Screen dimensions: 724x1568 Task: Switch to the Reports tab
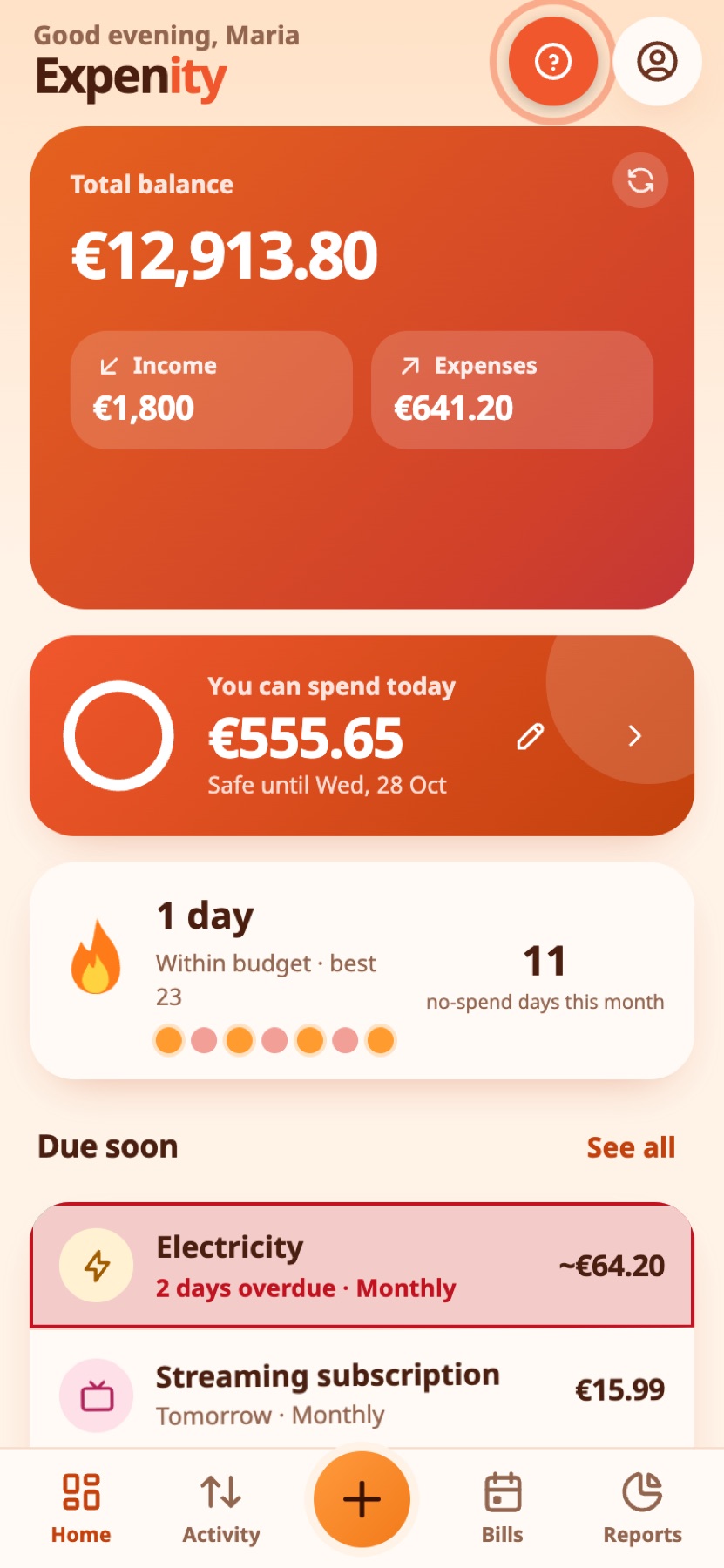[643, 1508]
